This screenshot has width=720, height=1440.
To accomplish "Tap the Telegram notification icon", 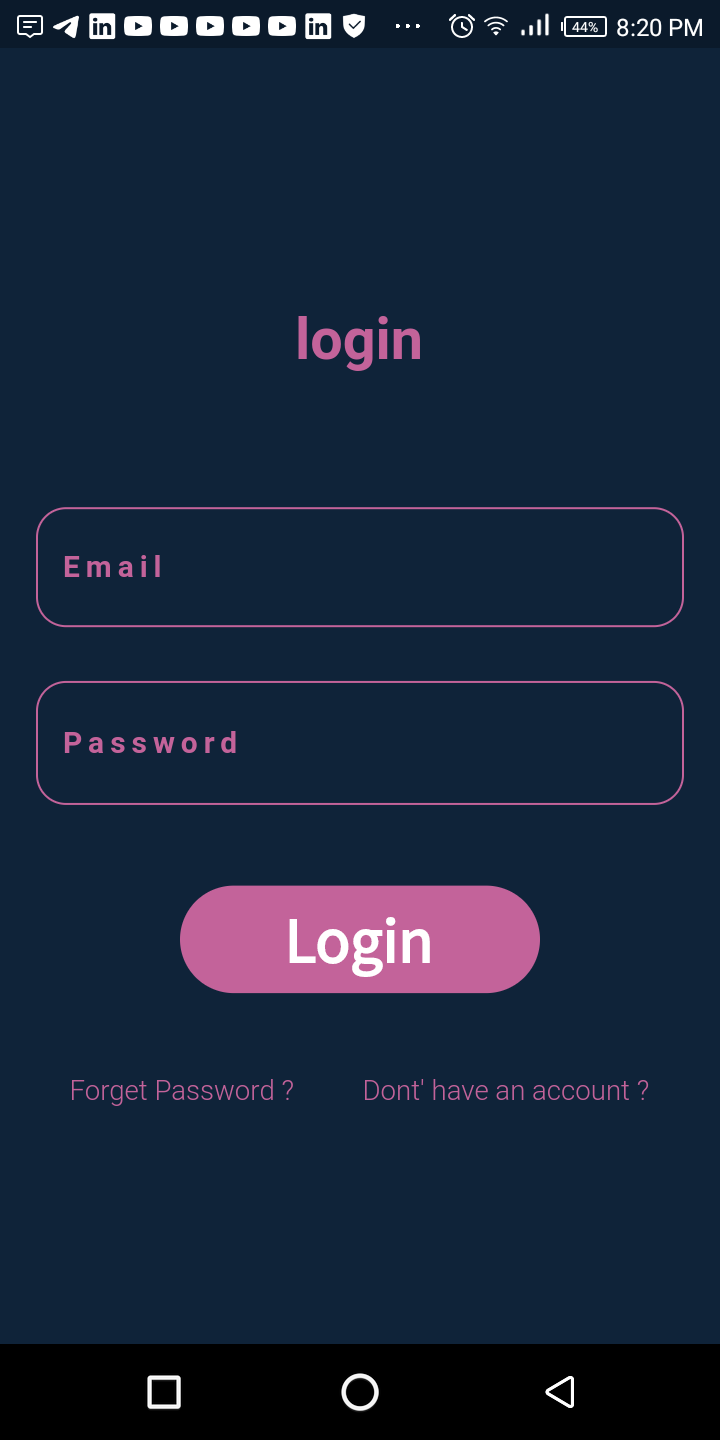I will pos(66,25).
